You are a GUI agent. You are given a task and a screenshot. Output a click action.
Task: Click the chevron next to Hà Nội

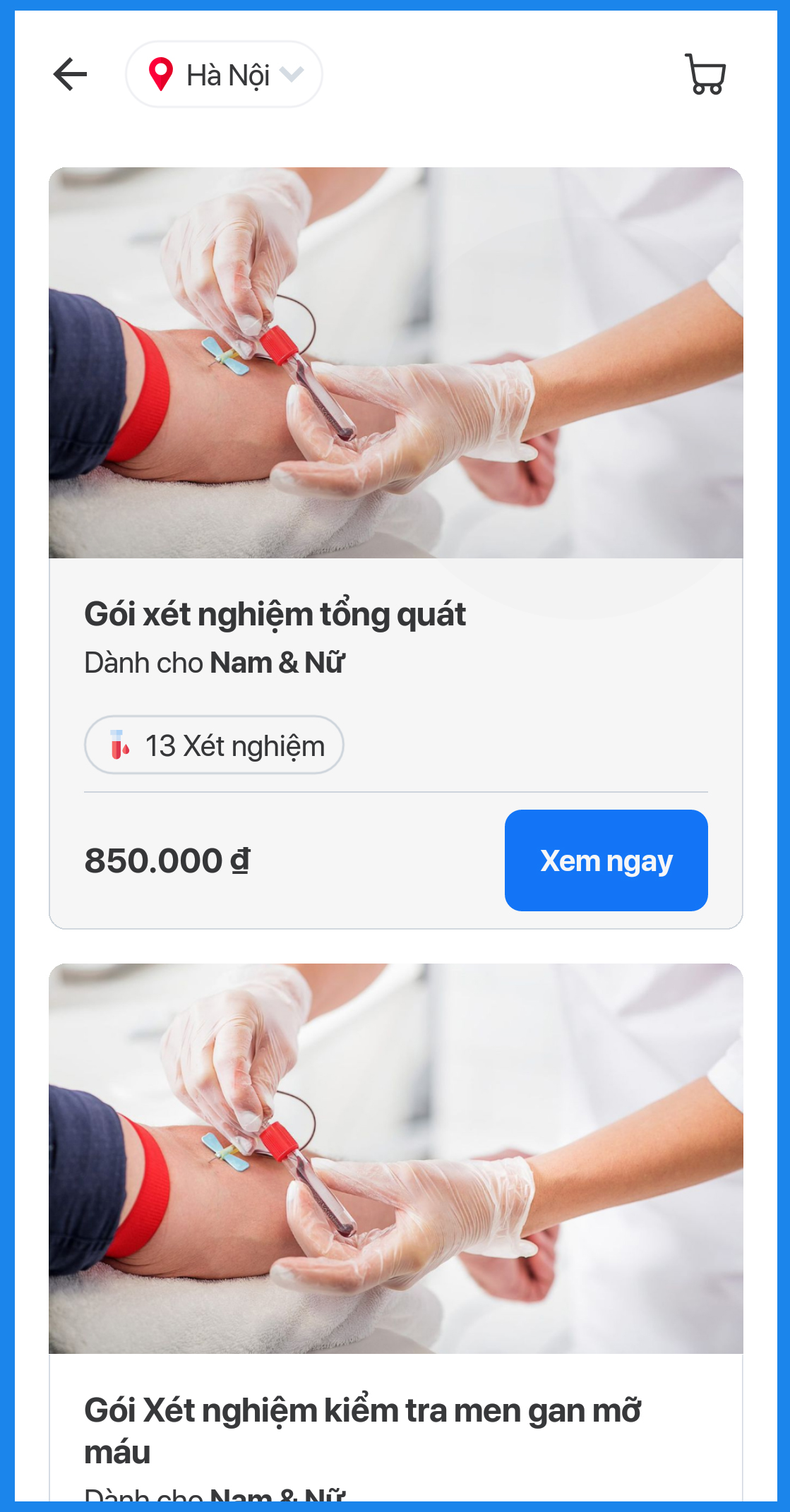(x=293, y=74)
